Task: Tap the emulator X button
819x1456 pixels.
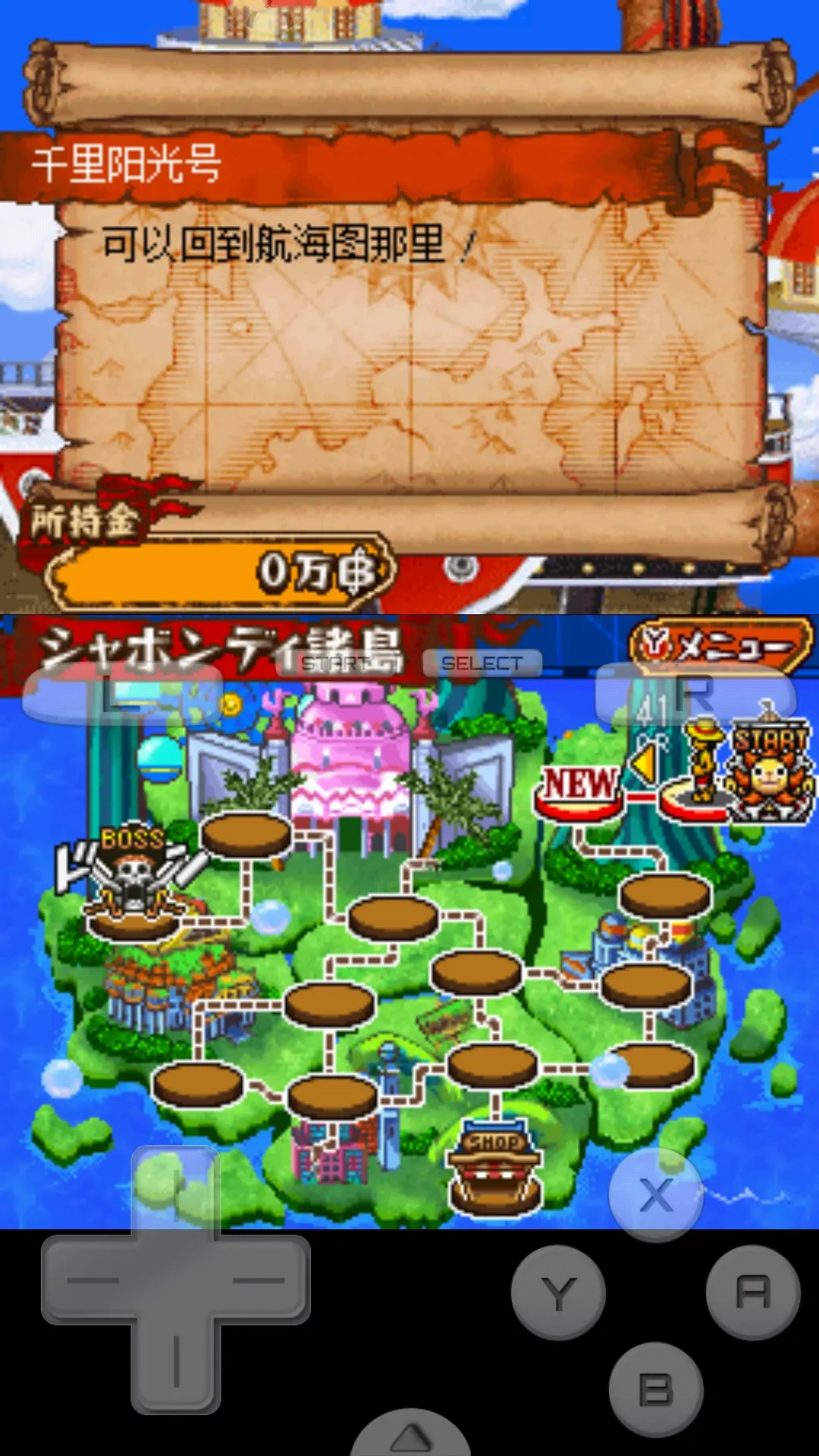Action: (x=656, y=1195)
